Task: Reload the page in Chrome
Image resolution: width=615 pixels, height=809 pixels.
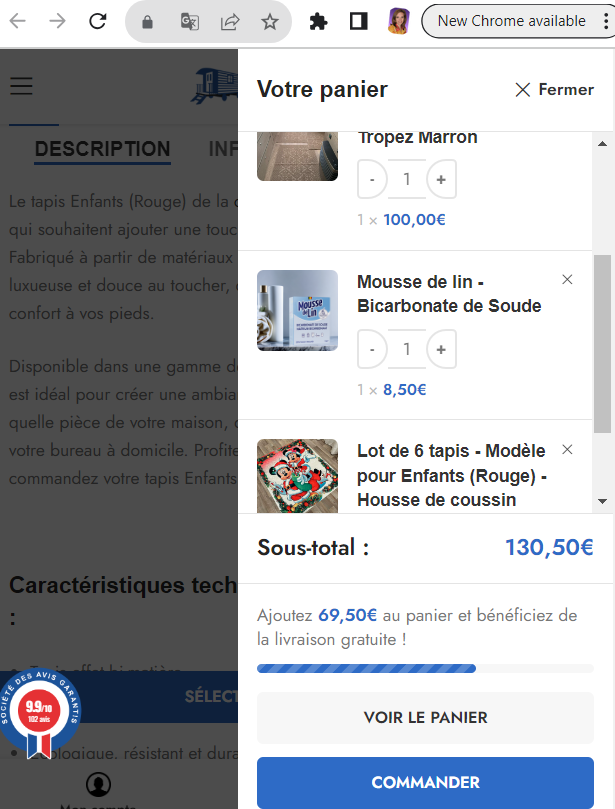Action: coord(97,21)
